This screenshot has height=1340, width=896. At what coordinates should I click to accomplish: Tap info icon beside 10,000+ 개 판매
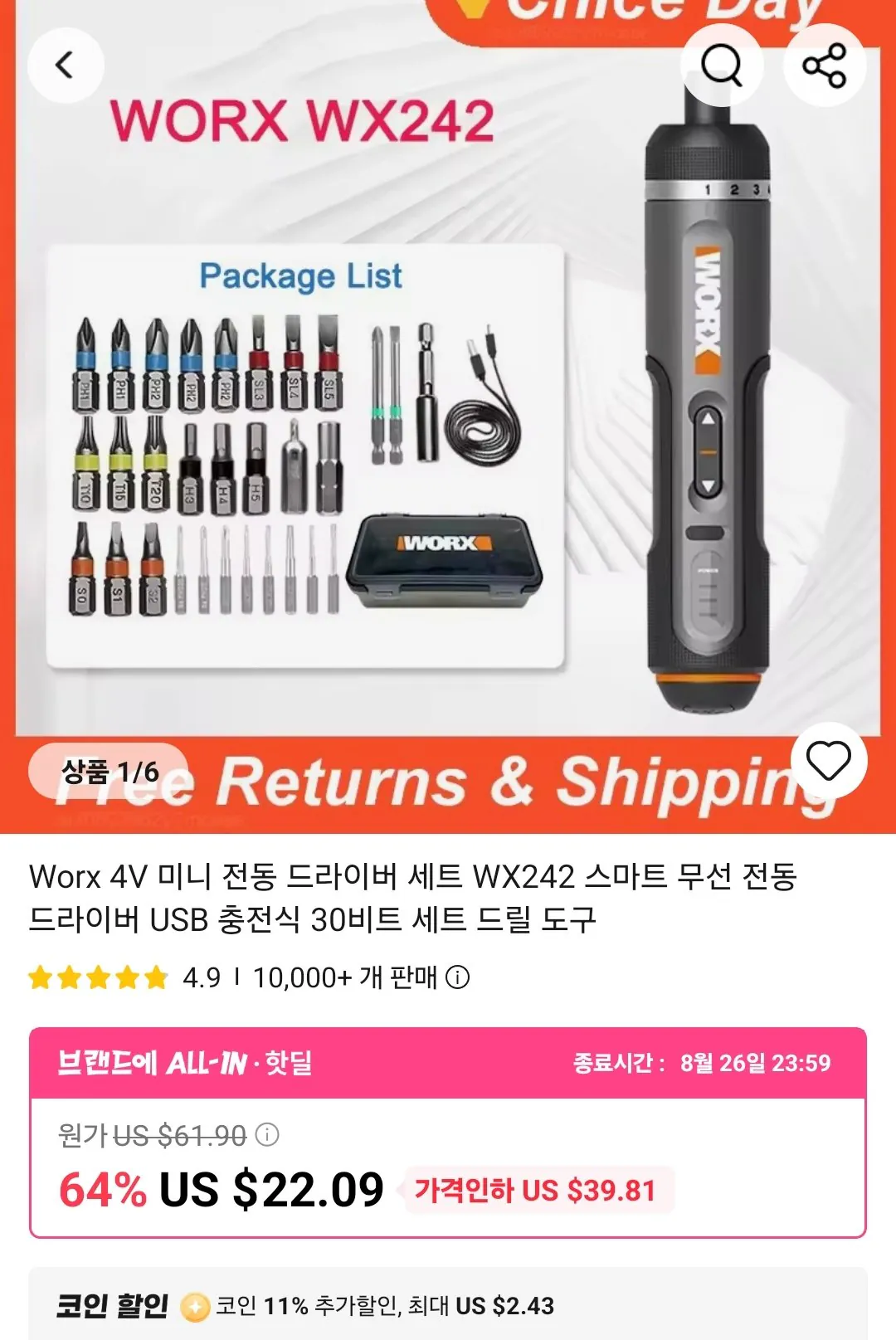pos(458,977)
